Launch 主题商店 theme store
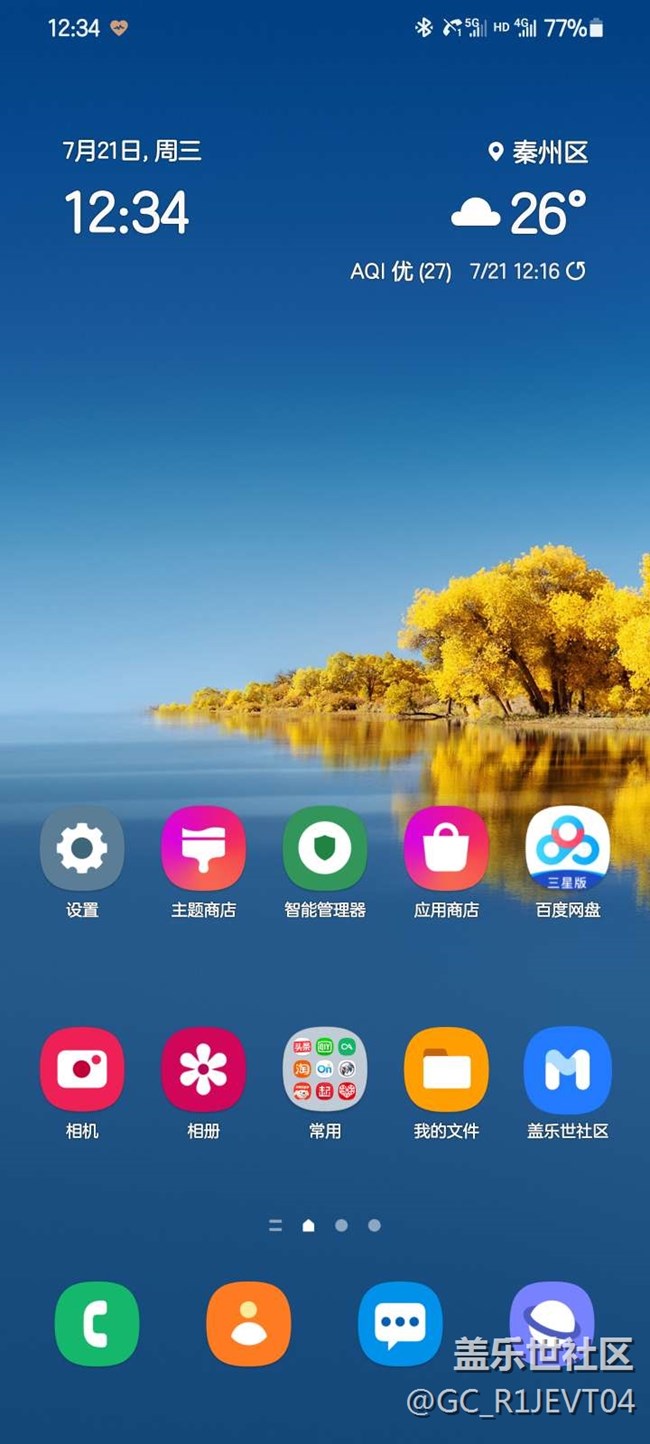Screen dimensions: 650x1444 pos(203,849)
